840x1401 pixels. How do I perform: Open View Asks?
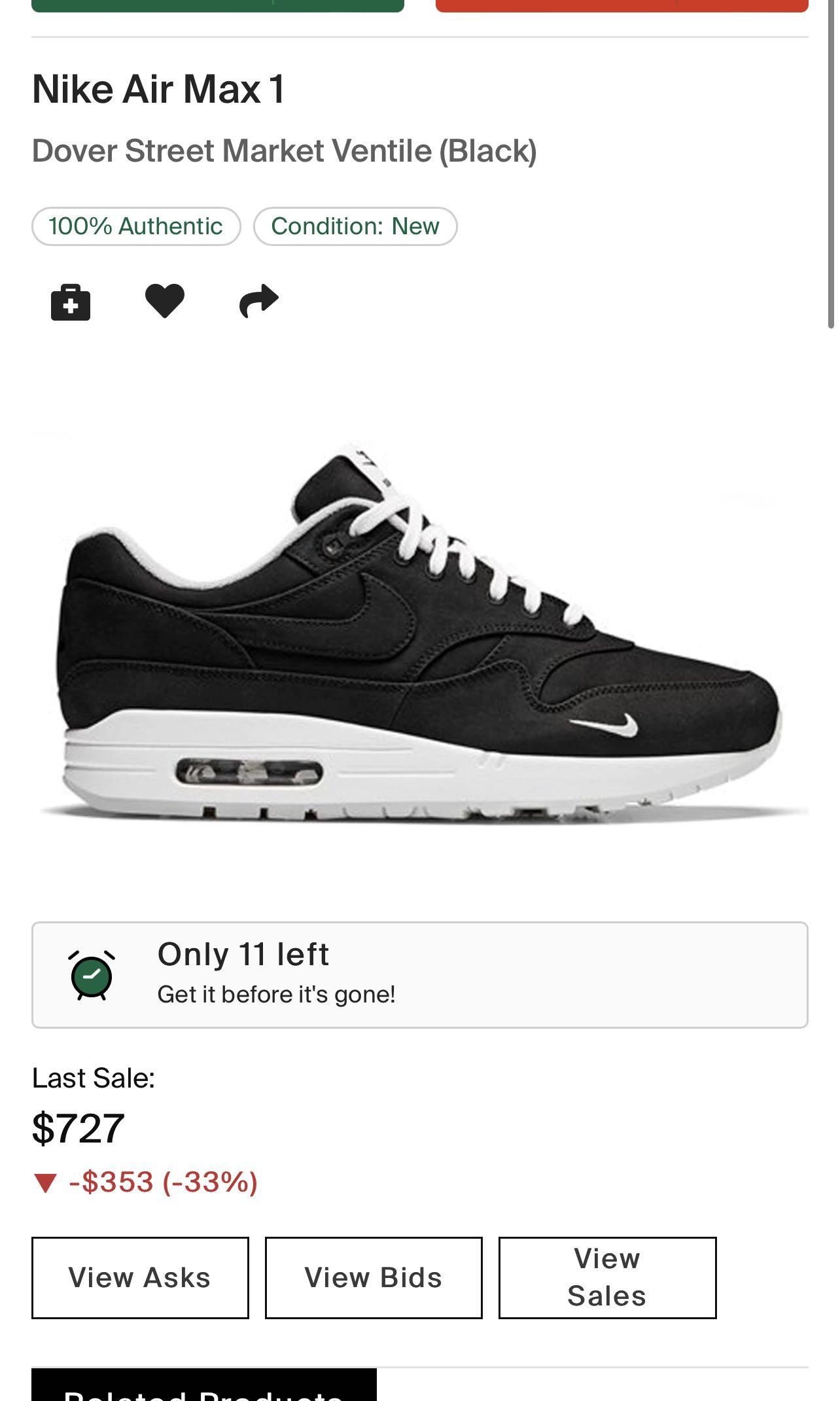pyautogui.click(x=140, y=1277)
